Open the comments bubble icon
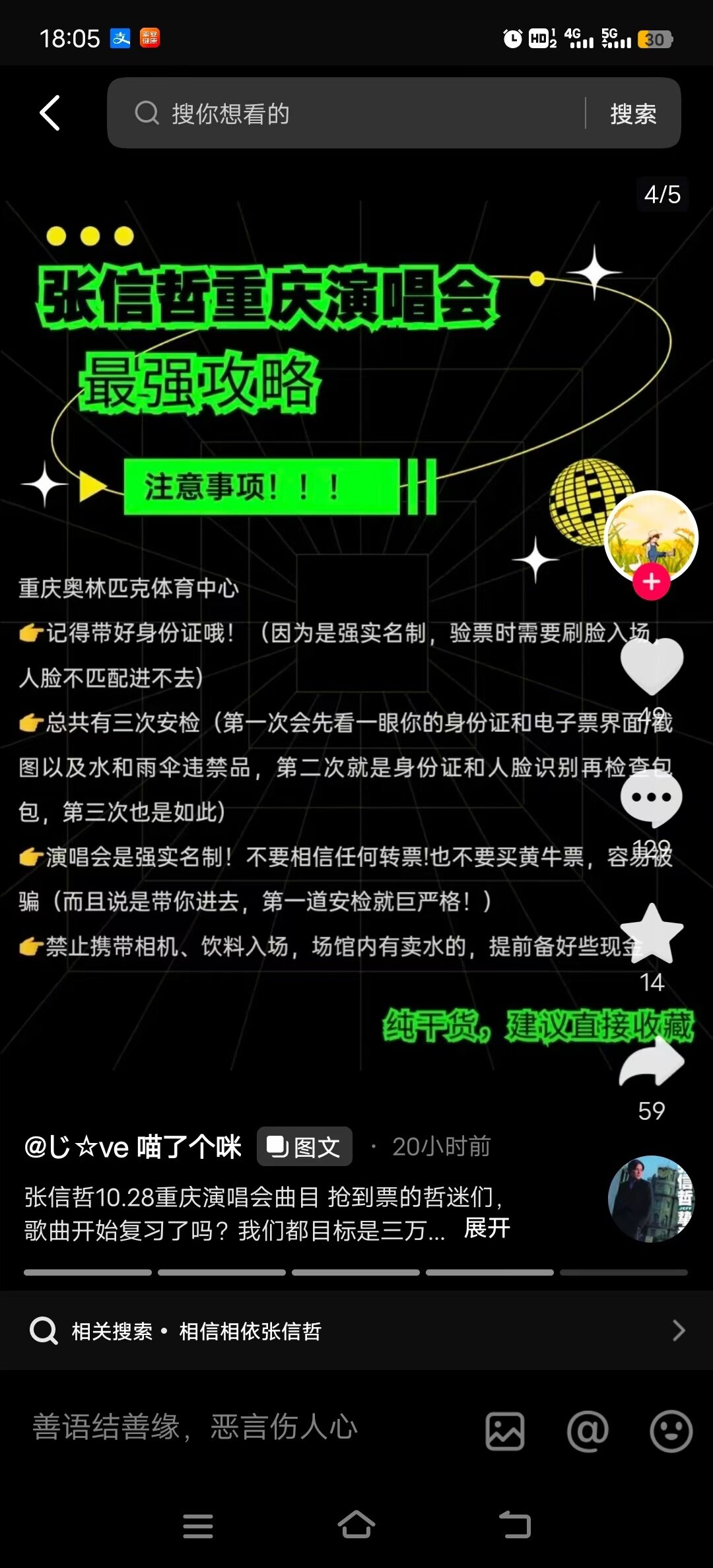Screen dimensions: 713x1568 point(652,798)
